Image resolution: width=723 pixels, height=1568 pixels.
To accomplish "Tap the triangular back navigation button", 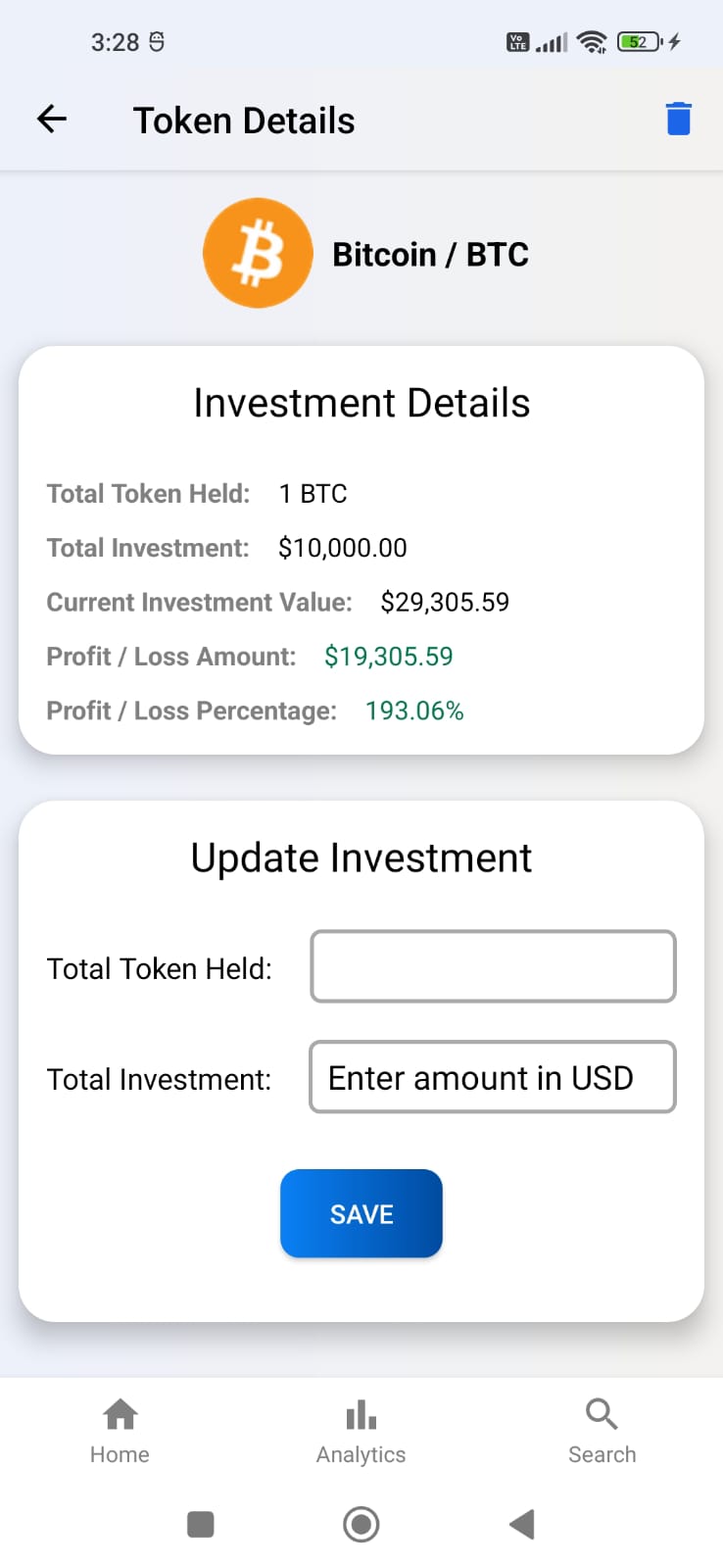I will [x=521, y=1524].
